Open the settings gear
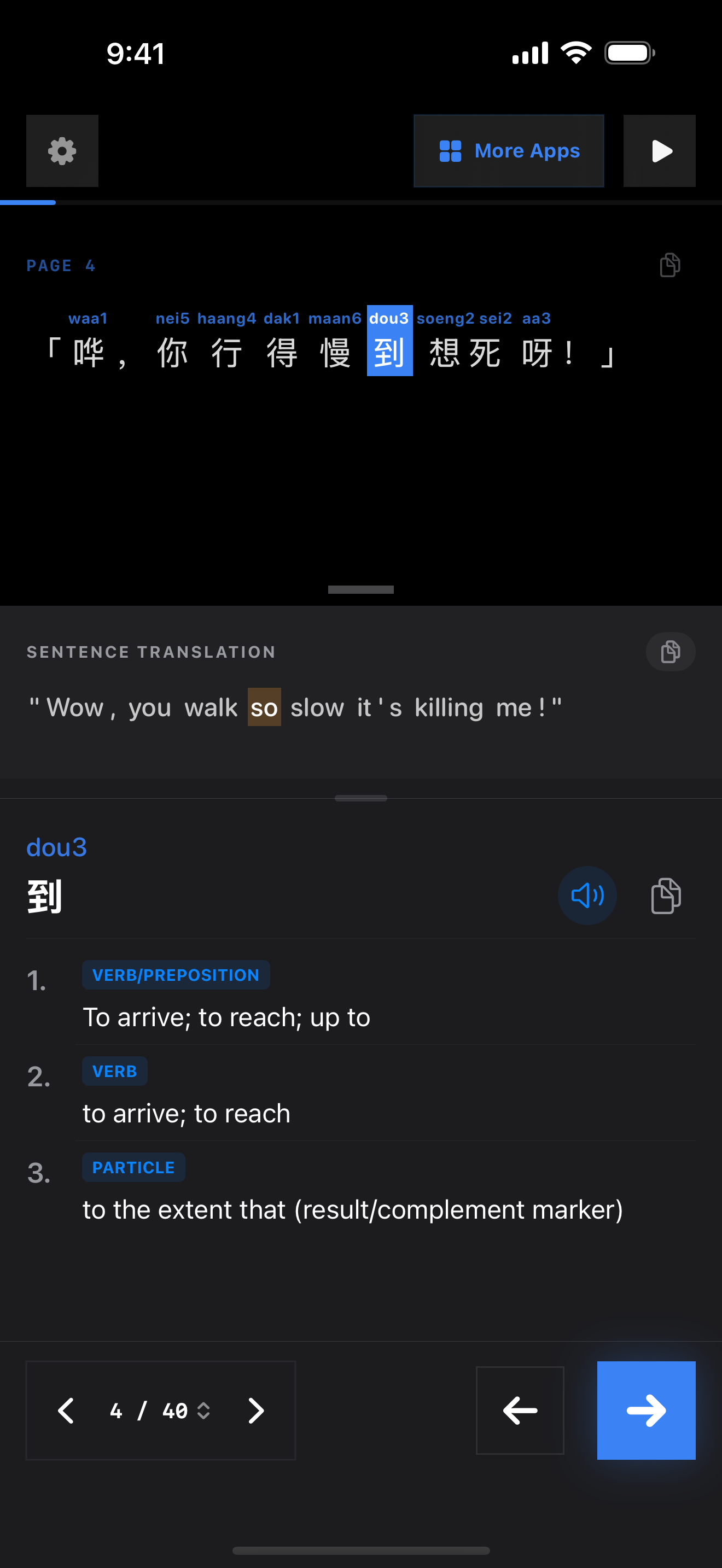The width and height of the screenshot is (722, 1568). coord(62,151)
